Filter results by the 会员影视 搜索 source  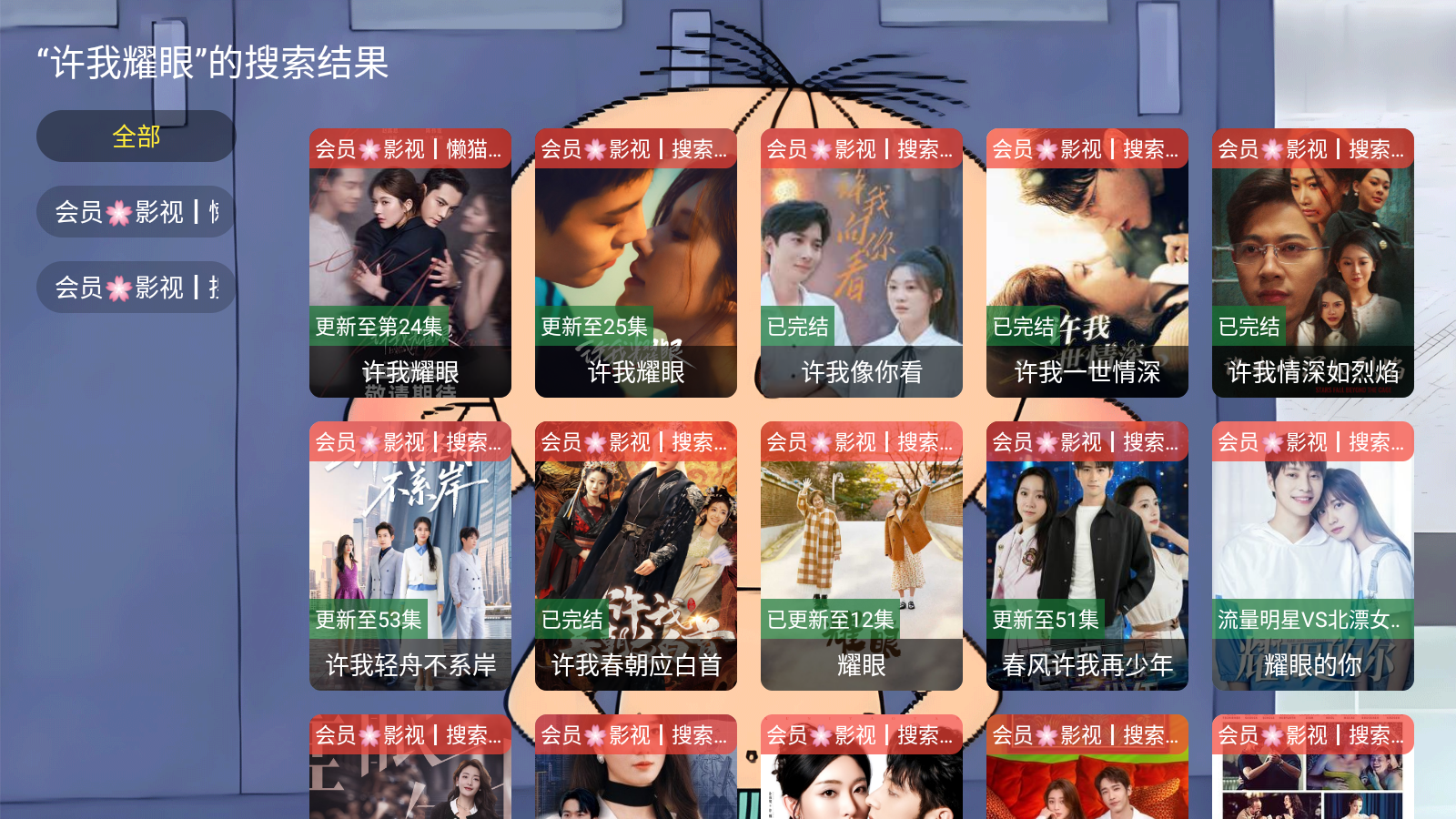tap(136, 288)
